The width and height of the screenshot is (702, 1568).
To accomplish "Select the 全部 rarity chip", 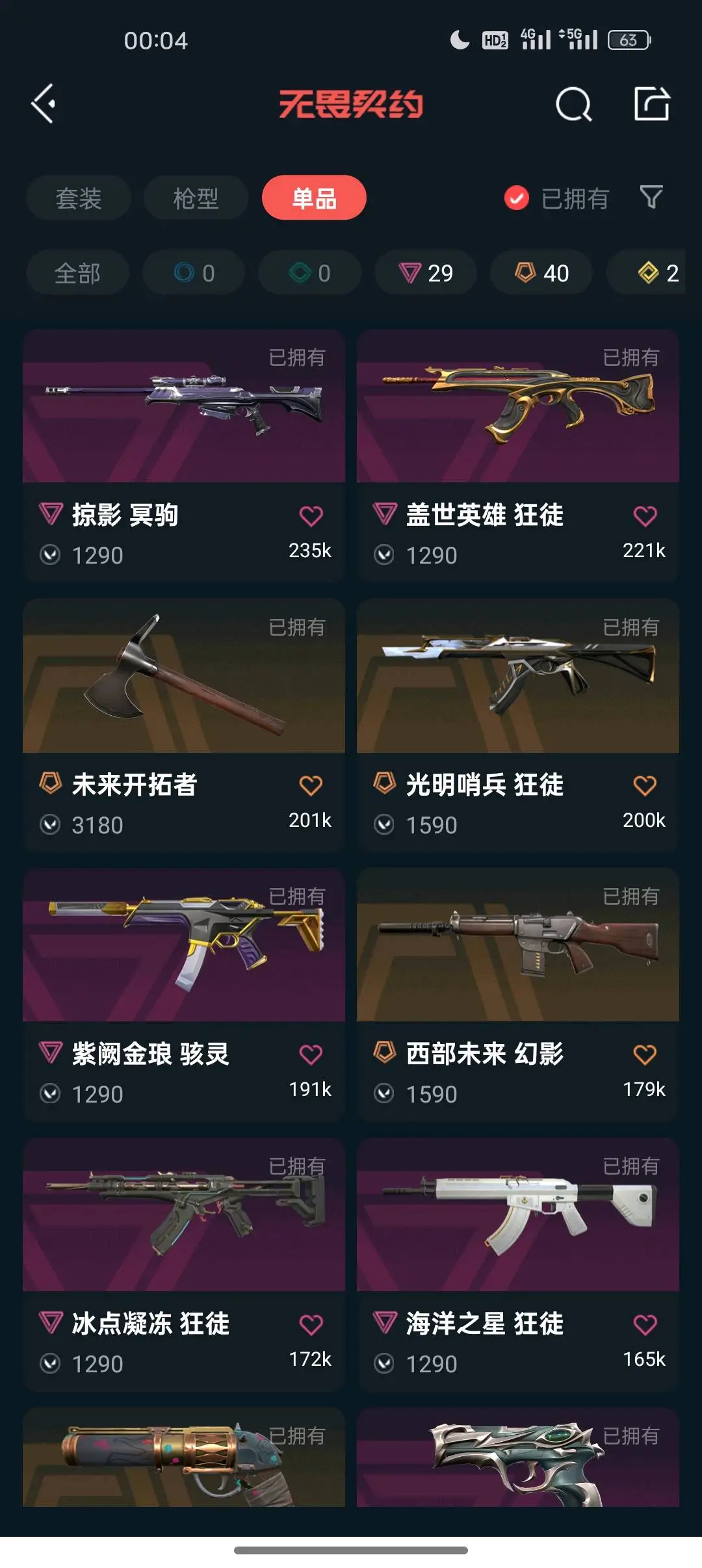I will point(77,273).
